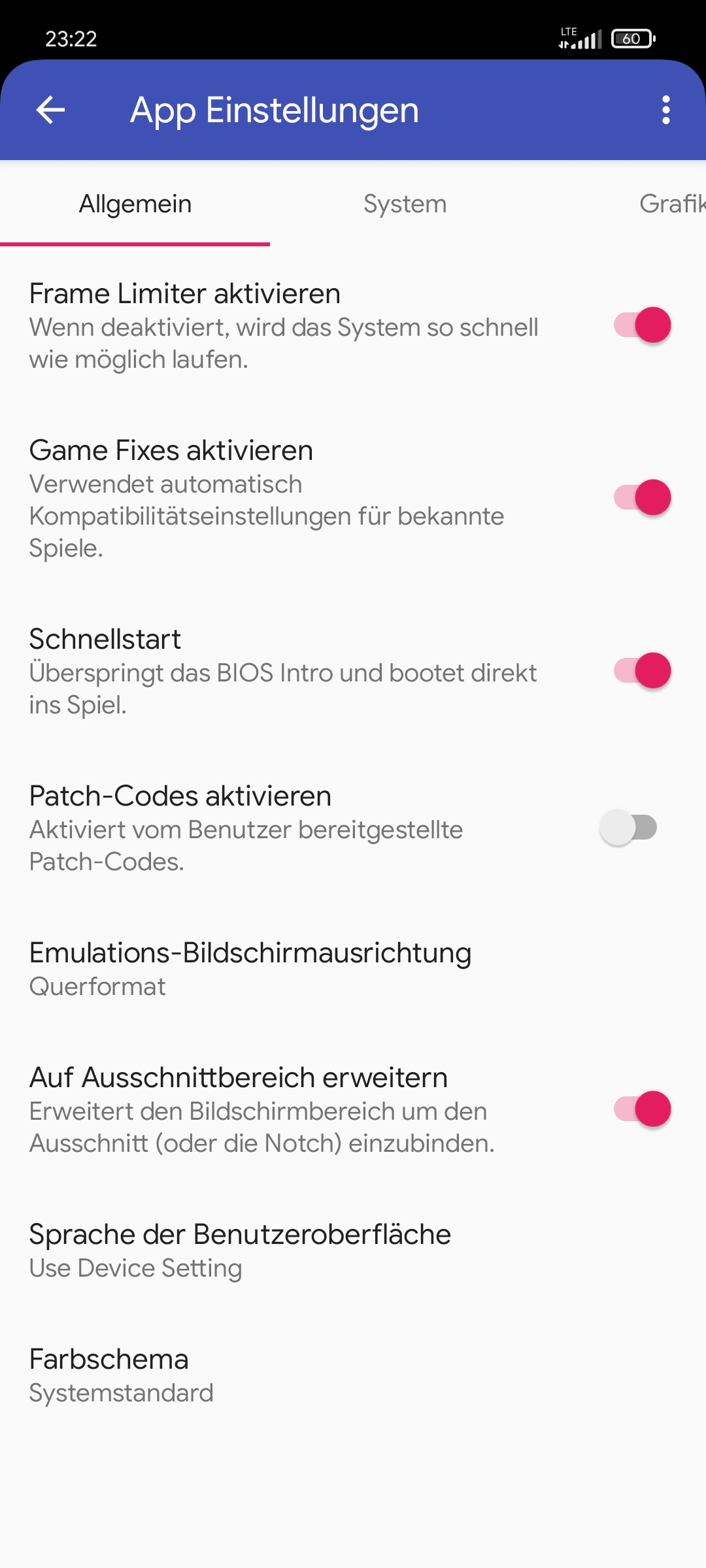706x1568 pixels.
Task: Open the three-dot overflow menu
Action: point(665,110)
